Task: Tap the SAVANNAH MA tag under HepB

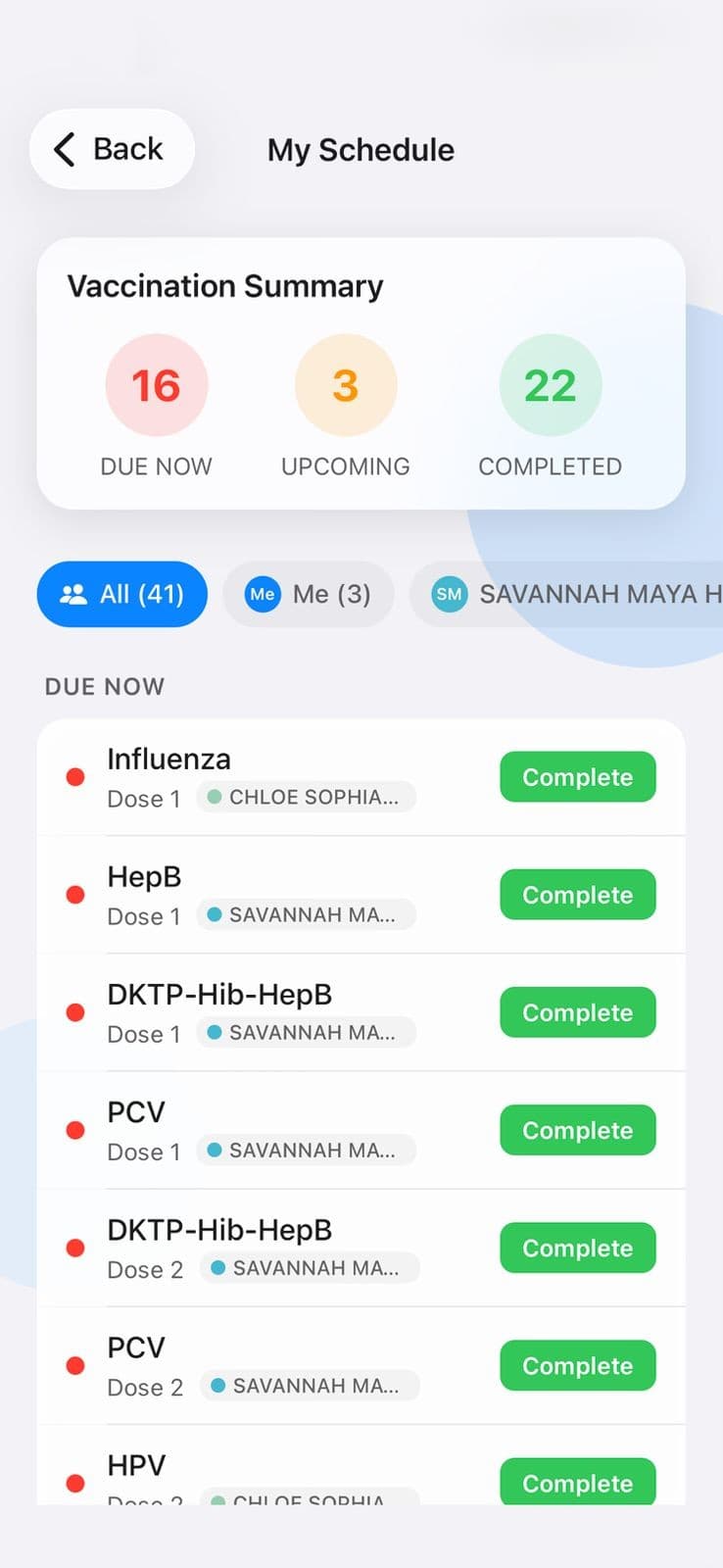Action: pos(306,915)
